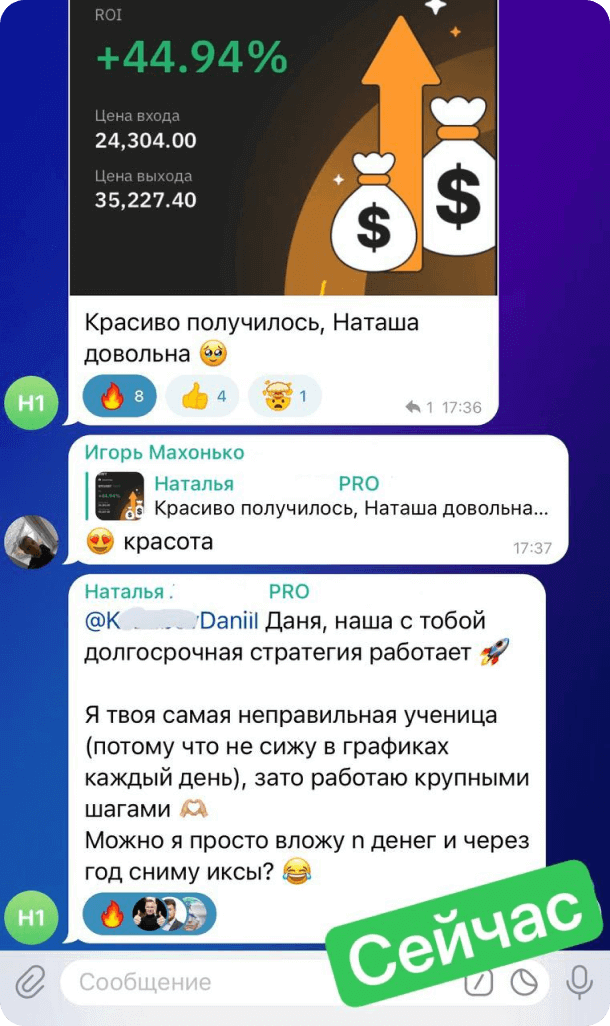
Task: Open the @Daniil mention link
Action: [x=172, y=621]
